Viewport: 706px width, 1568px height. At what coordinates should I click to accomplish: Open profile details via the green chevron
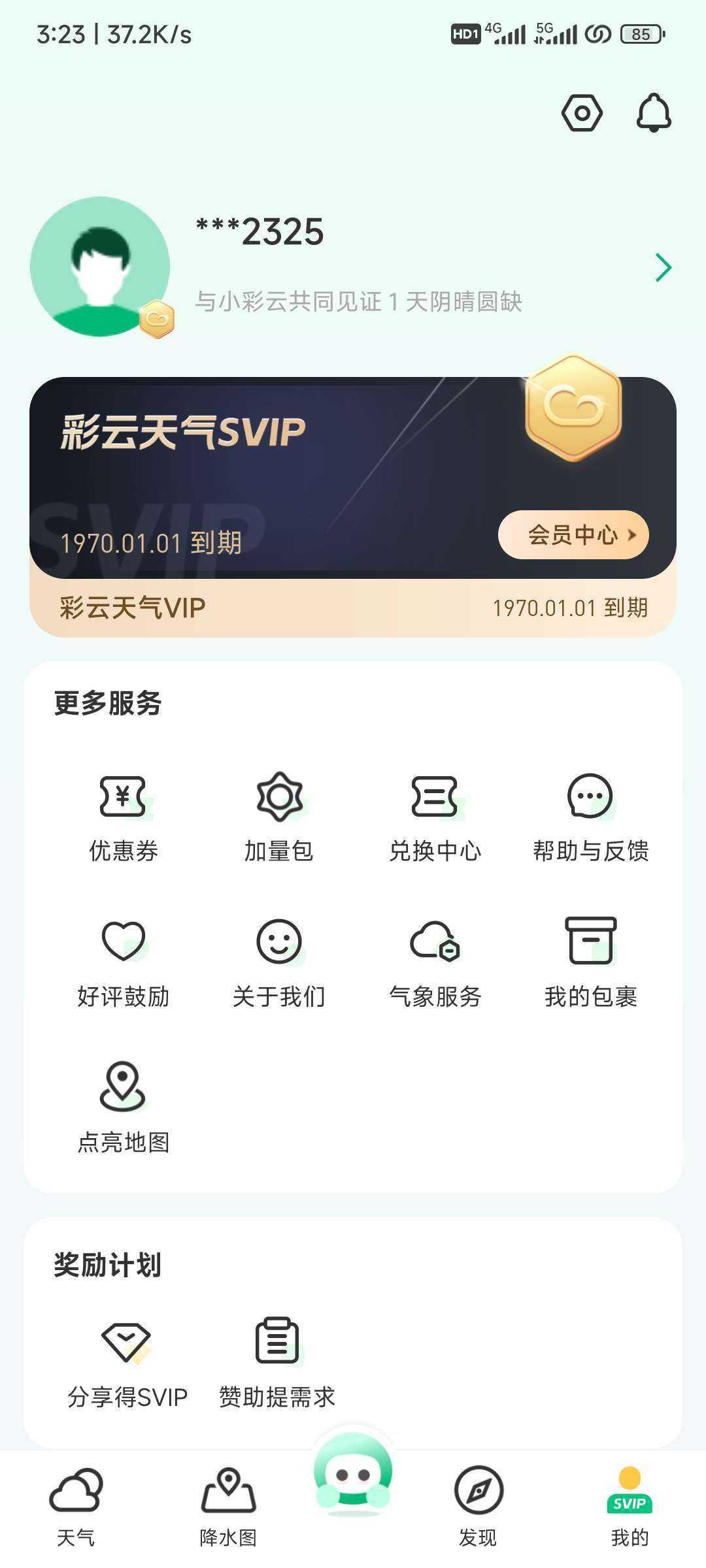[x=663, y=267]
